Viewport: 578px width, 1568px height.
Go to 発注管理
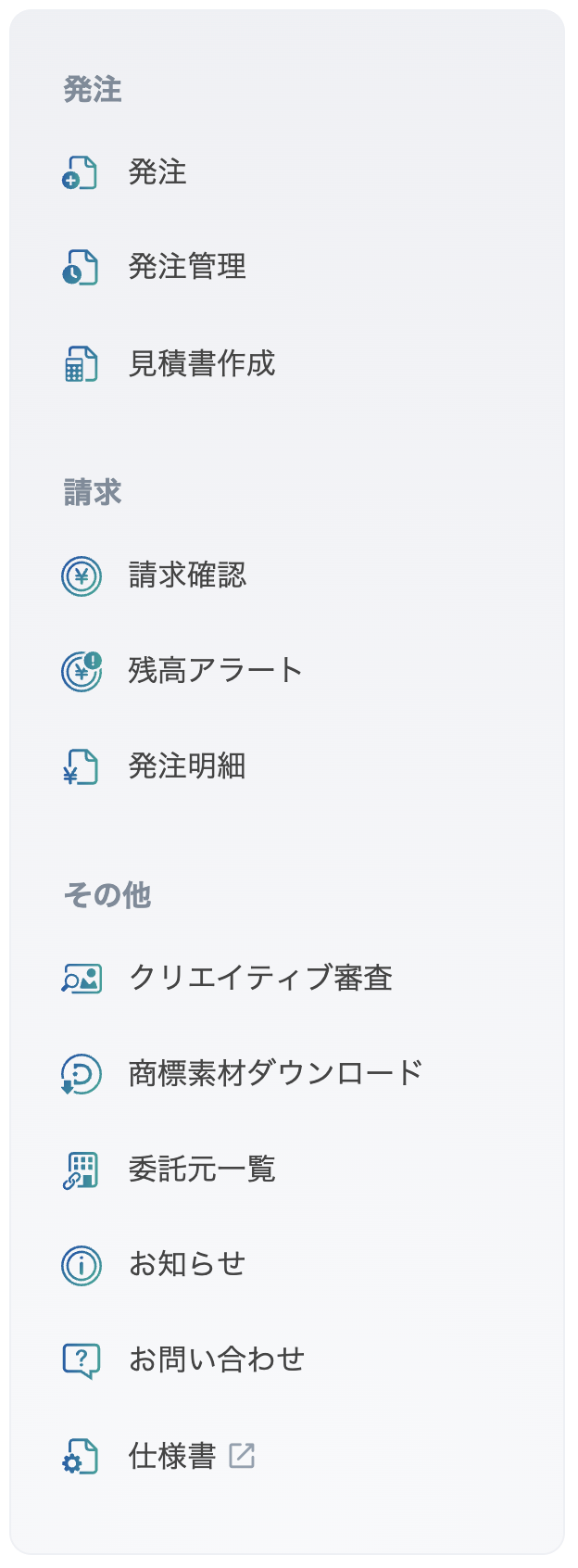coord(186,267)
